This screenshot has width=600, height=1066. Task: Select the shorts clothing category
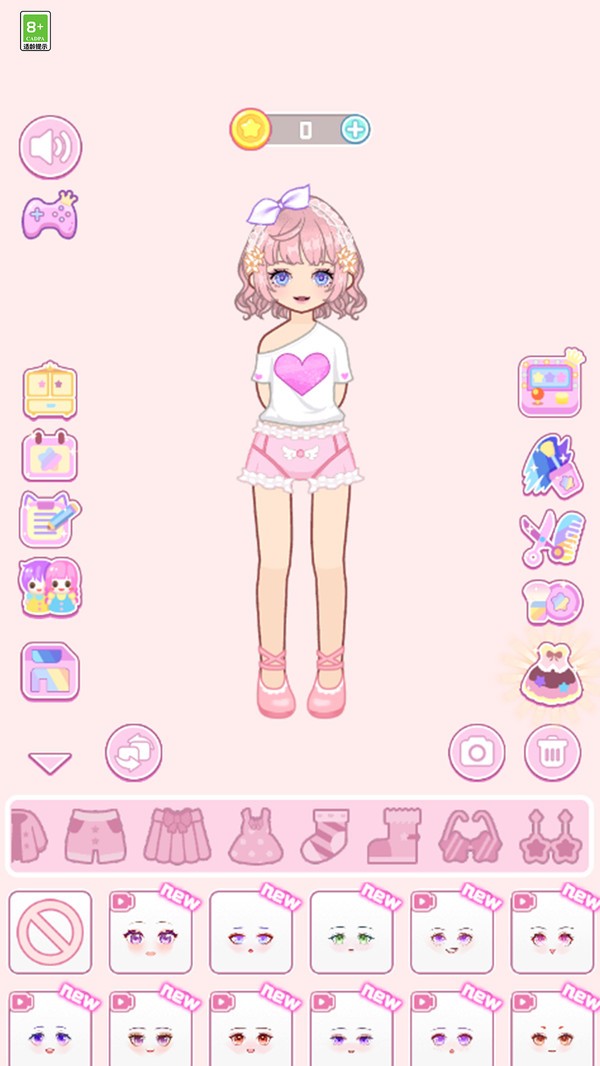tap(96, 836)
